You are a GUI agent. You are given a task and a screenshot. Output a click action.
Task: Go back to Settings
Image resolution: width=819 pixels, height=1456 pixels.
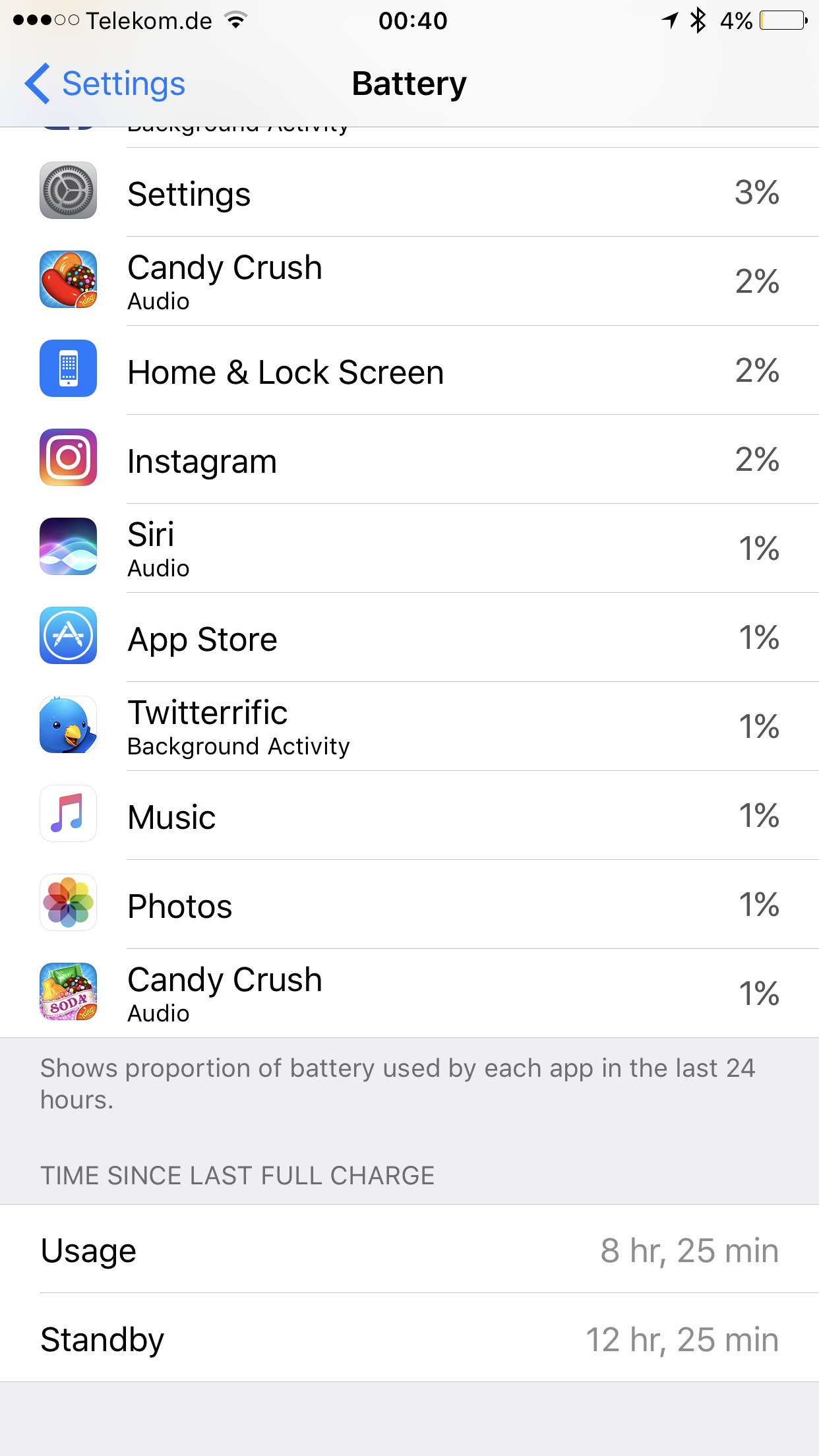point(106,84)
